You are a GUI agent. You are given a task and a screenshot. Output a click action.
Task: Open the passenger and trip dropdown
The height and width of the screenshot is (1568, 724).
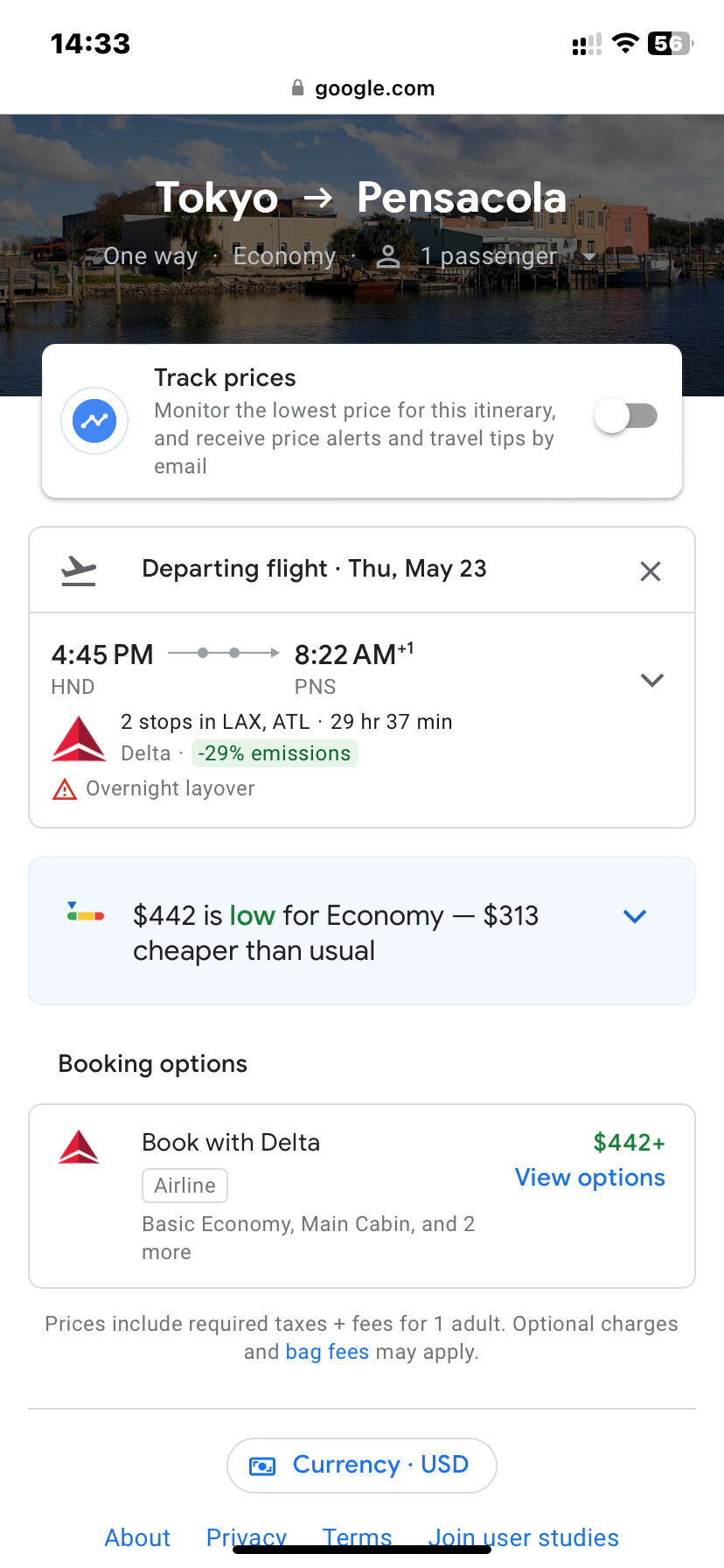click(x=588, y=256)
